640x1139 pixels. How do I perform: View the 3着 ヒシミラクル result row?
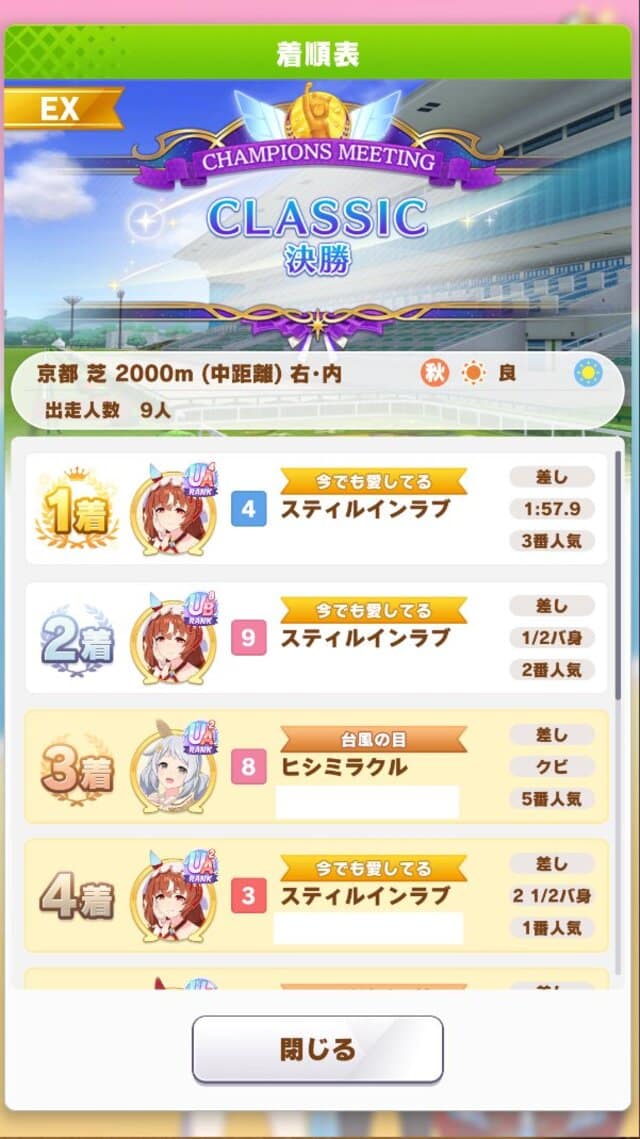[316, 767]
